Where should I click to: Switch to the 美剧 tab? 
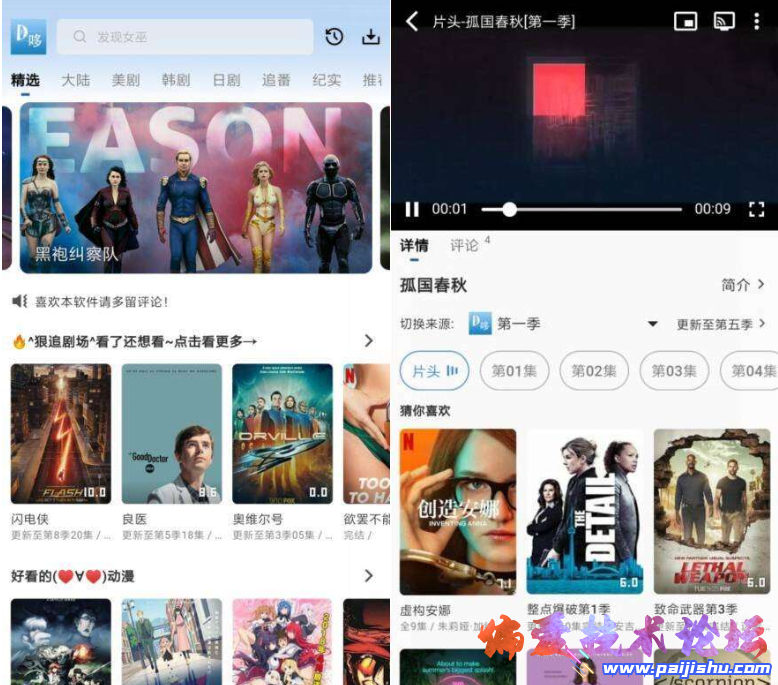125,80
